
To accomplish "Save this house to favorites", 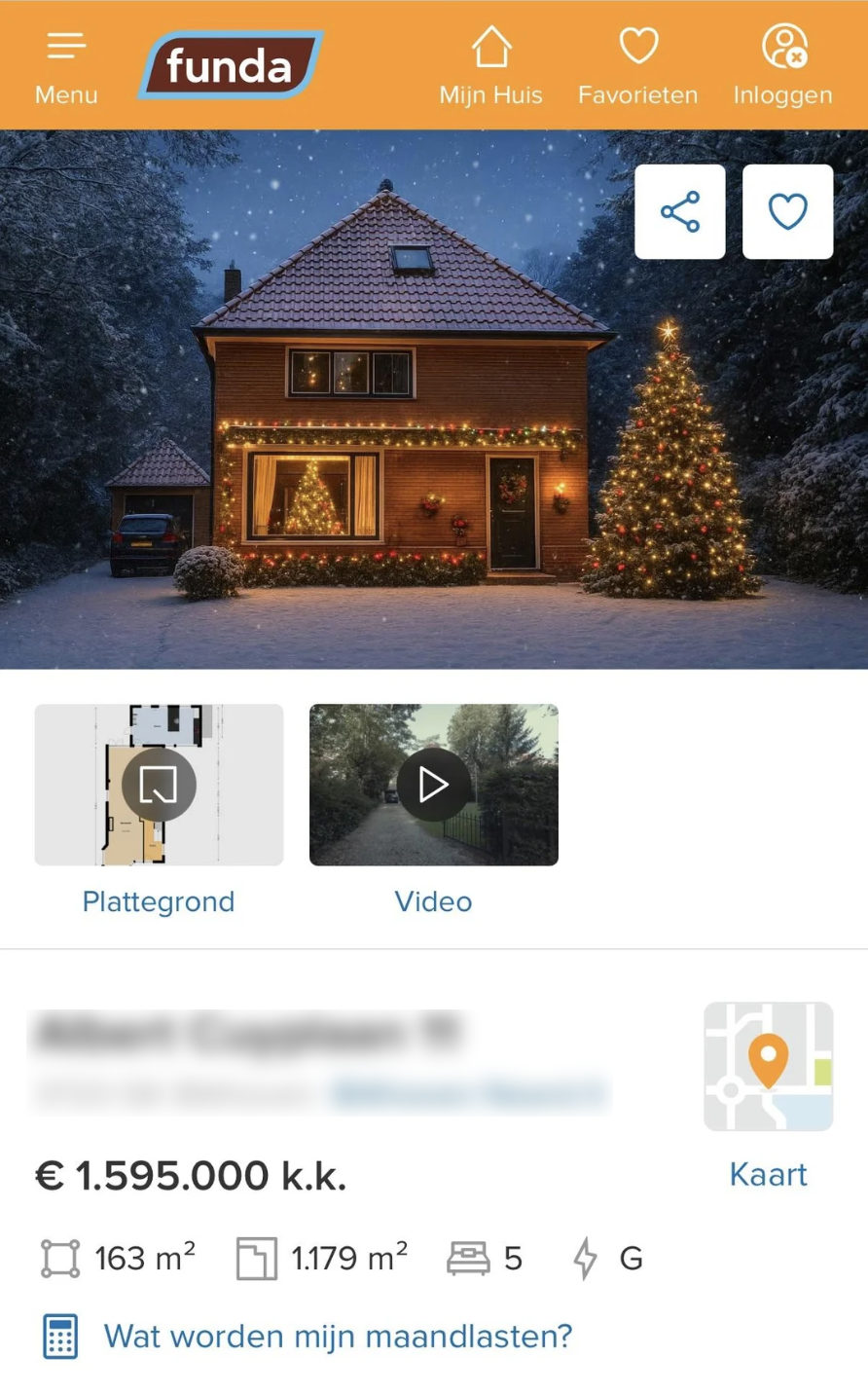I will (787, 211).
